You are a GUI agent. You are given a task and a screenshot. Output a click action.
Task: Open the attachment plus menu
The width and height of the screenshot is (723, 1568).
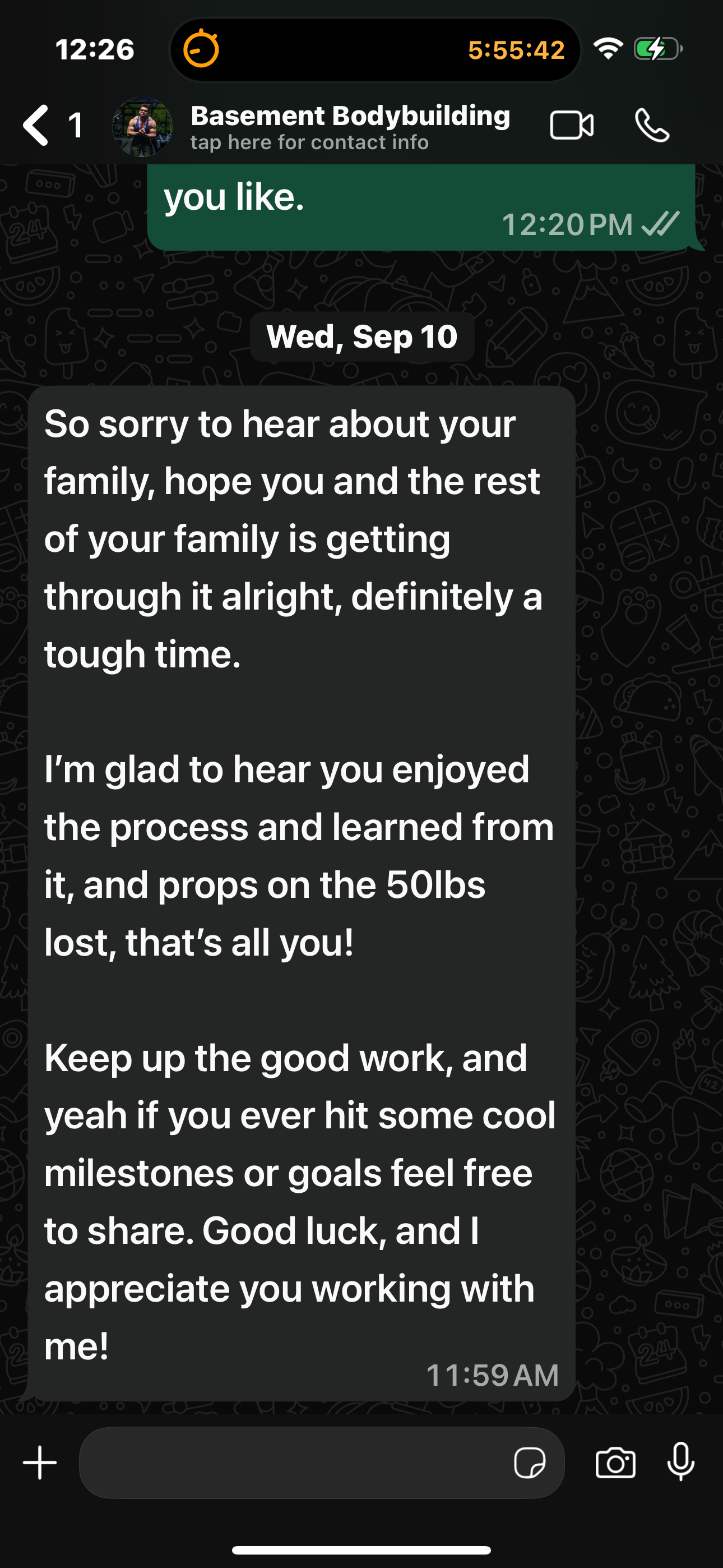[40, 1463]
